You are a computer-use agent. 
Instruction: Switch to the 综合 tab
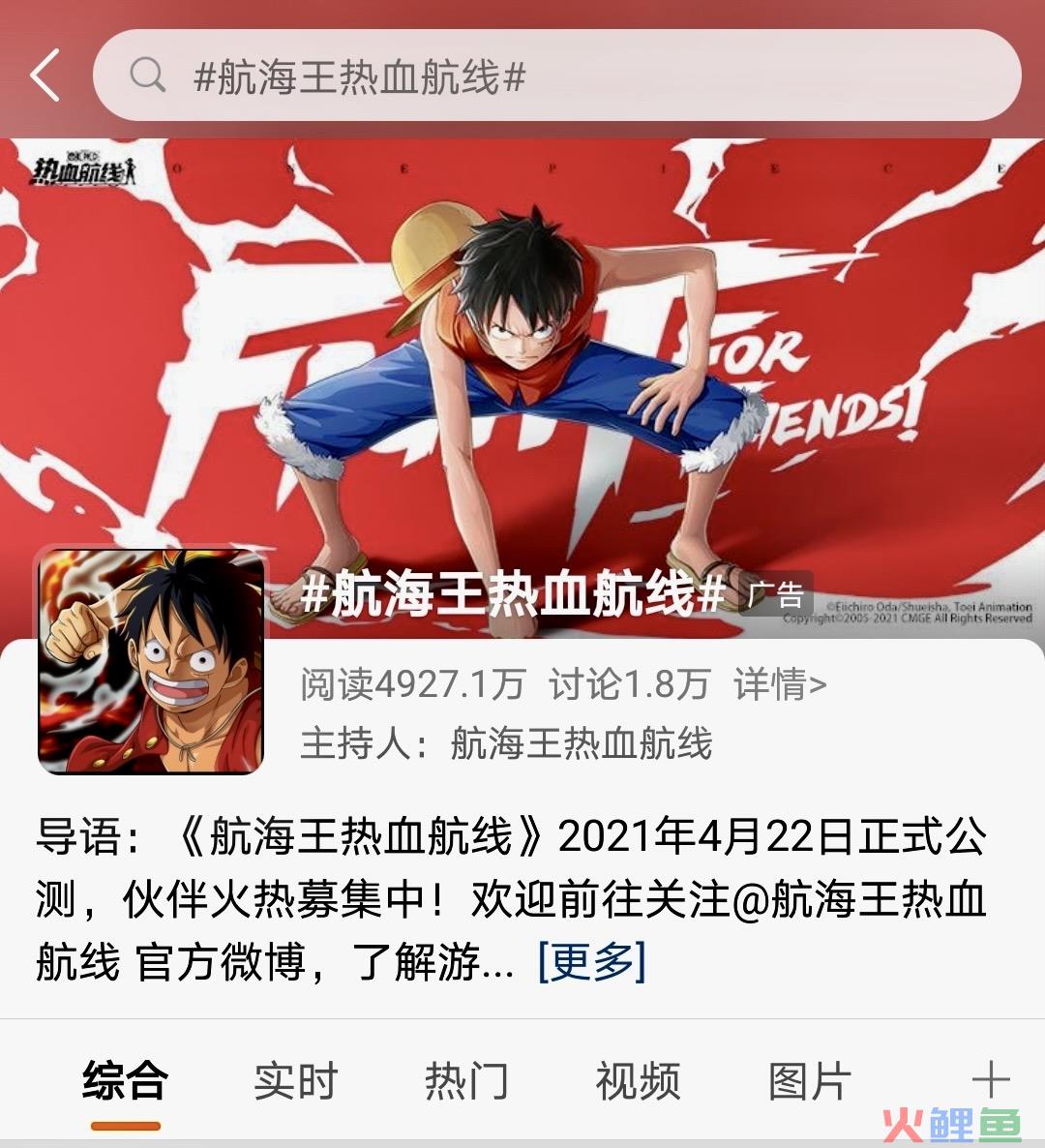point(126,1081)
